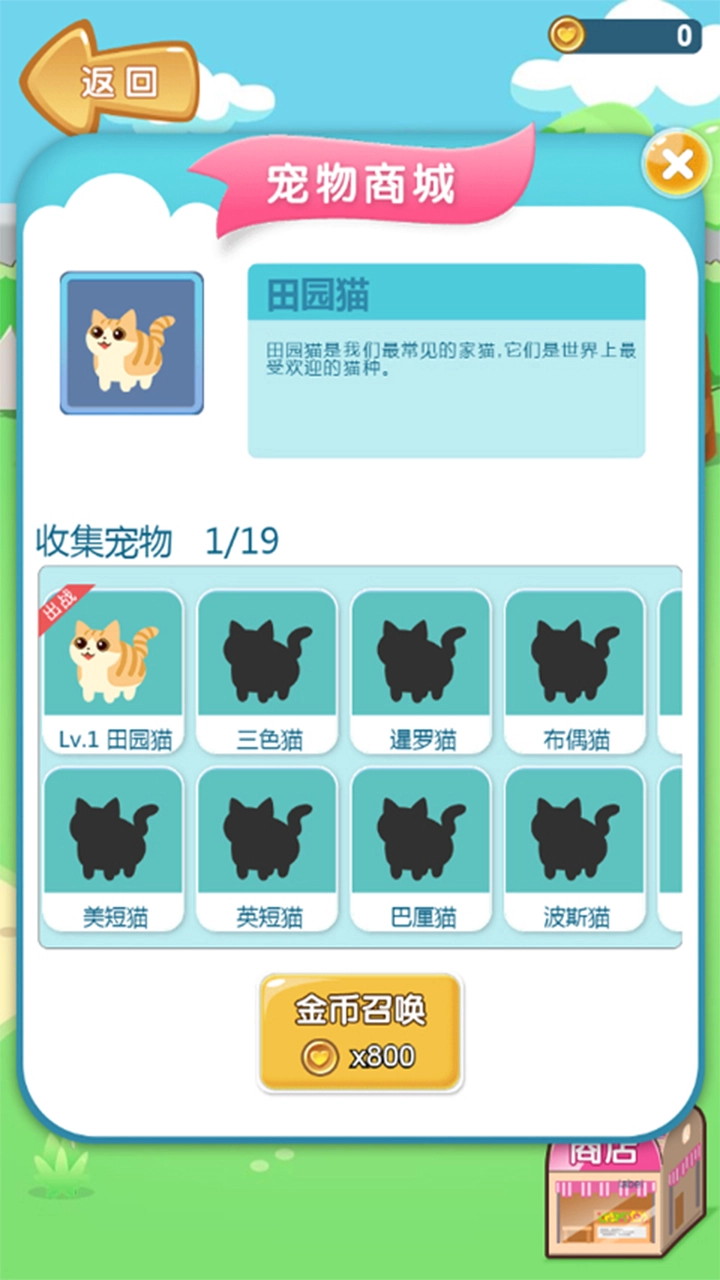Select the 巴厘猫 pet card

coord(421,848)
